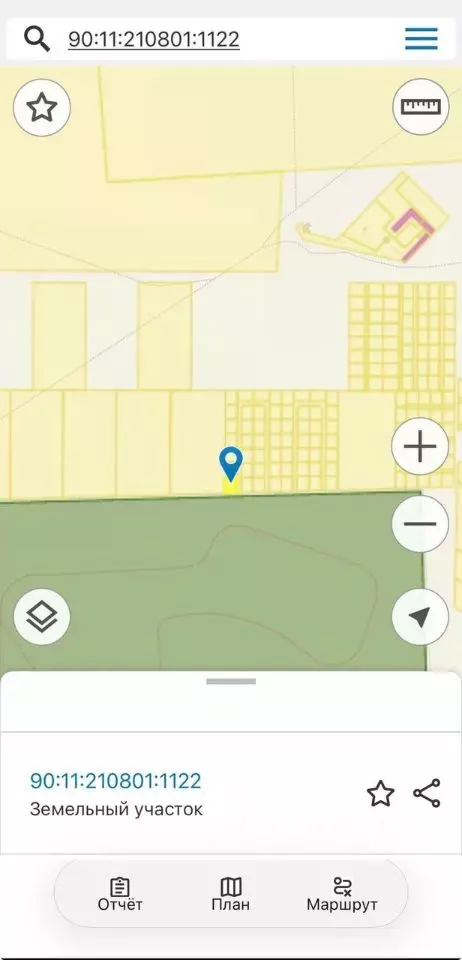462x960 pixels.
Task: Open favorites with the star button on map
Action: [42, 108]
